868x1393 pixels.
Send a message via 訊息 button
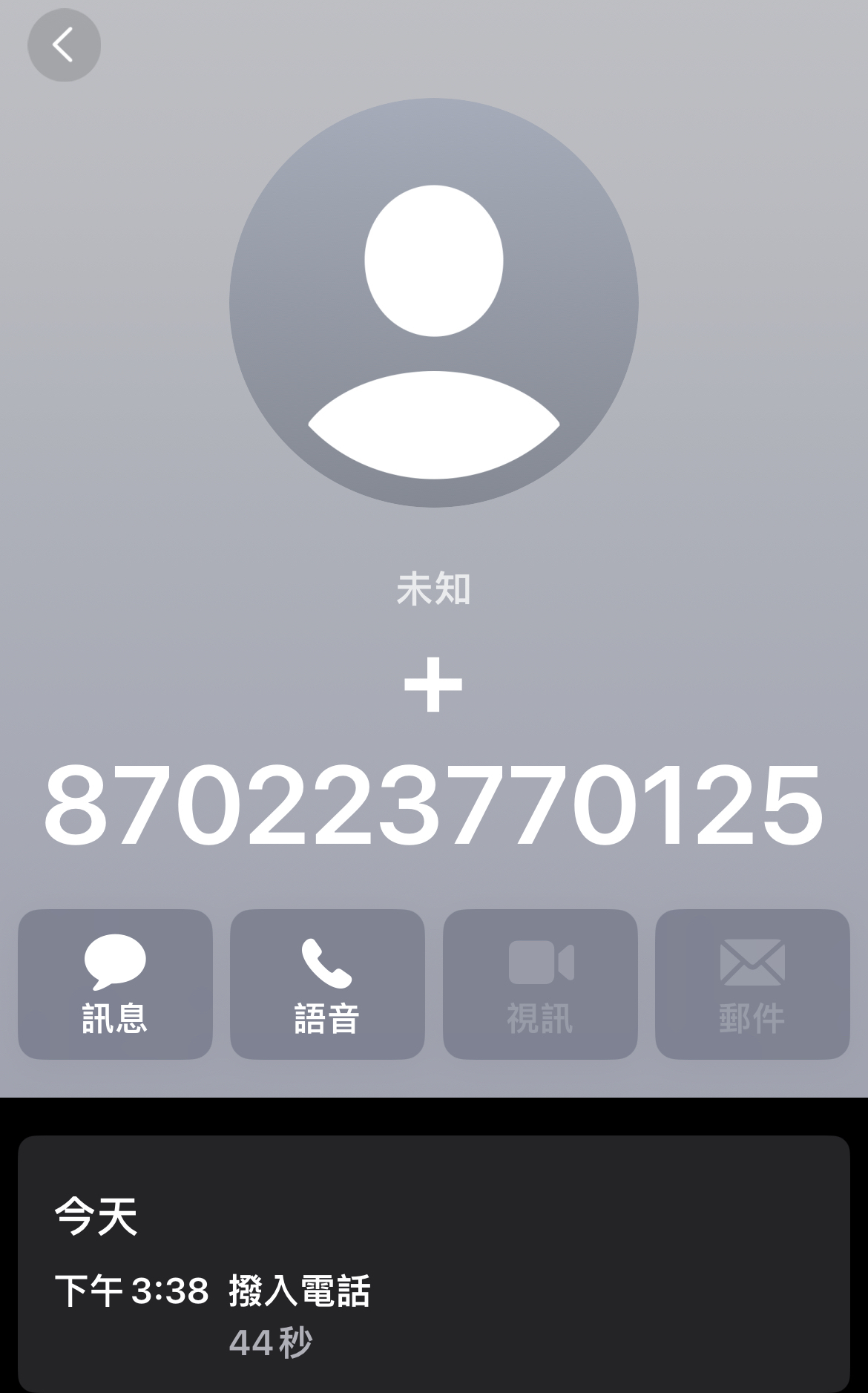(115, 984)
